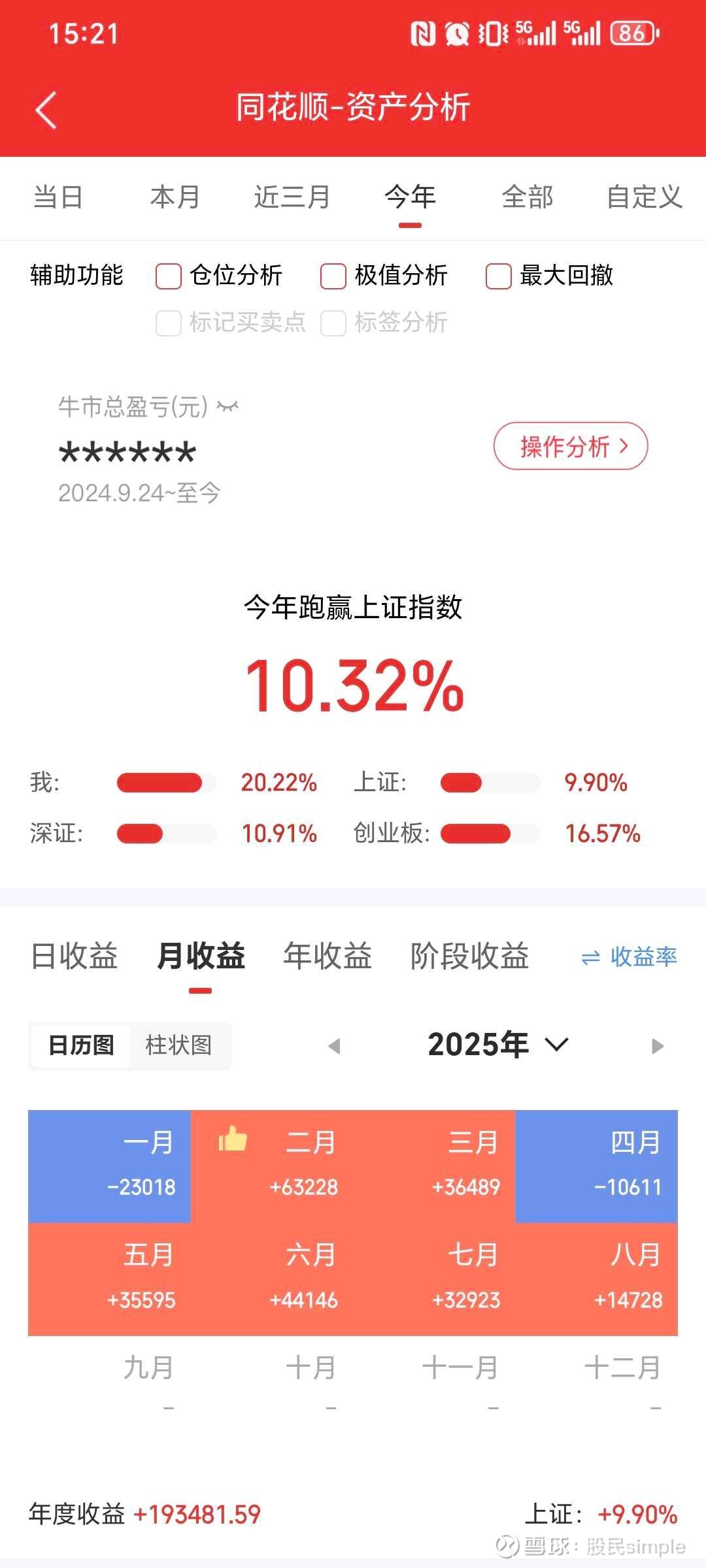Switch to 日收益 view
706x1568 pixels.
click(74, 956)
